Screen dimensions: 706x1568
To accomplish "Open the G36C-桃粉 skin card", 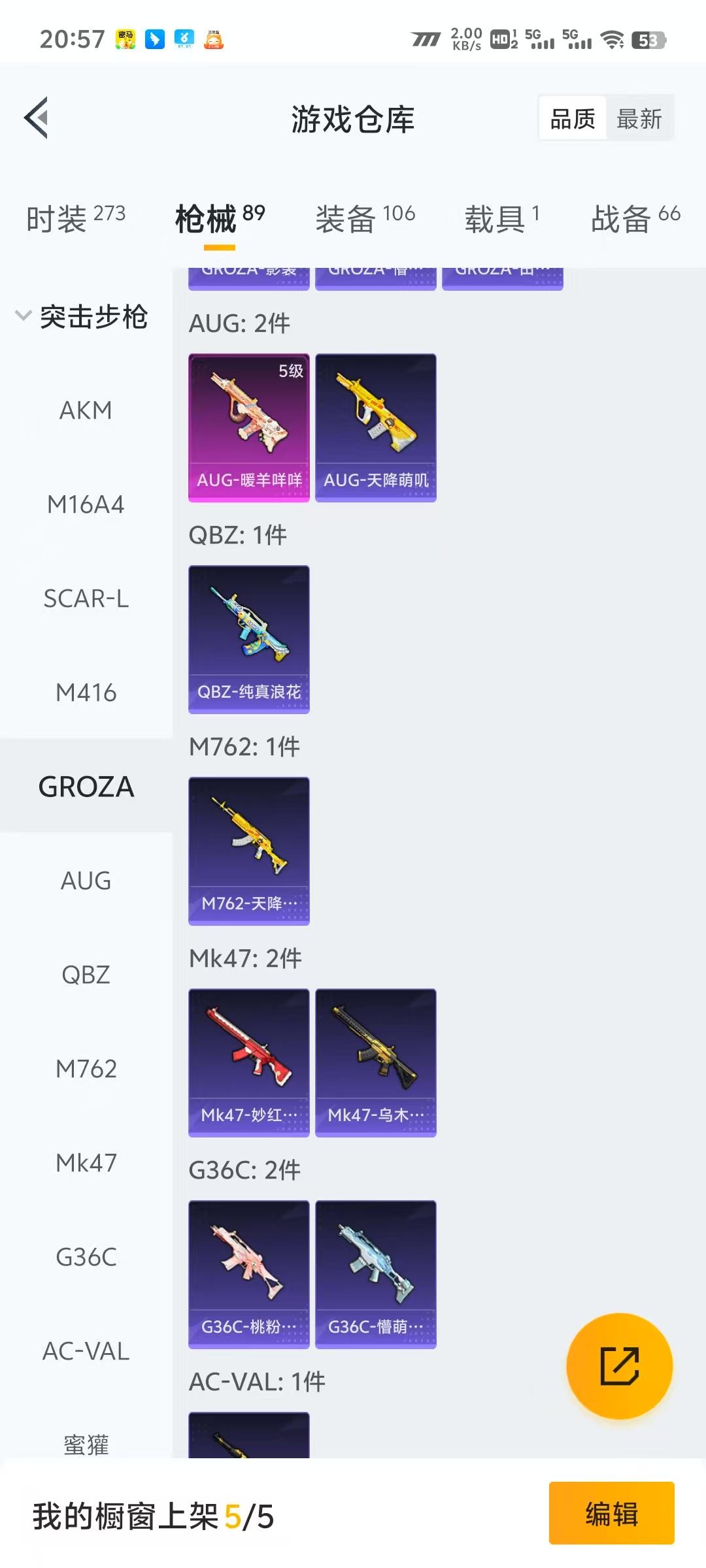I will pos(249,1275).
